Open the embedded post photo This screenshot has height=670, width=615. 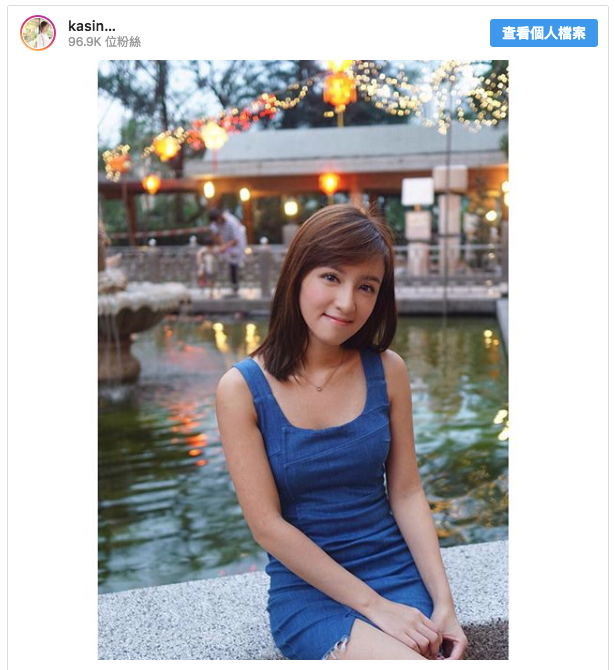[x=302, y=360]
